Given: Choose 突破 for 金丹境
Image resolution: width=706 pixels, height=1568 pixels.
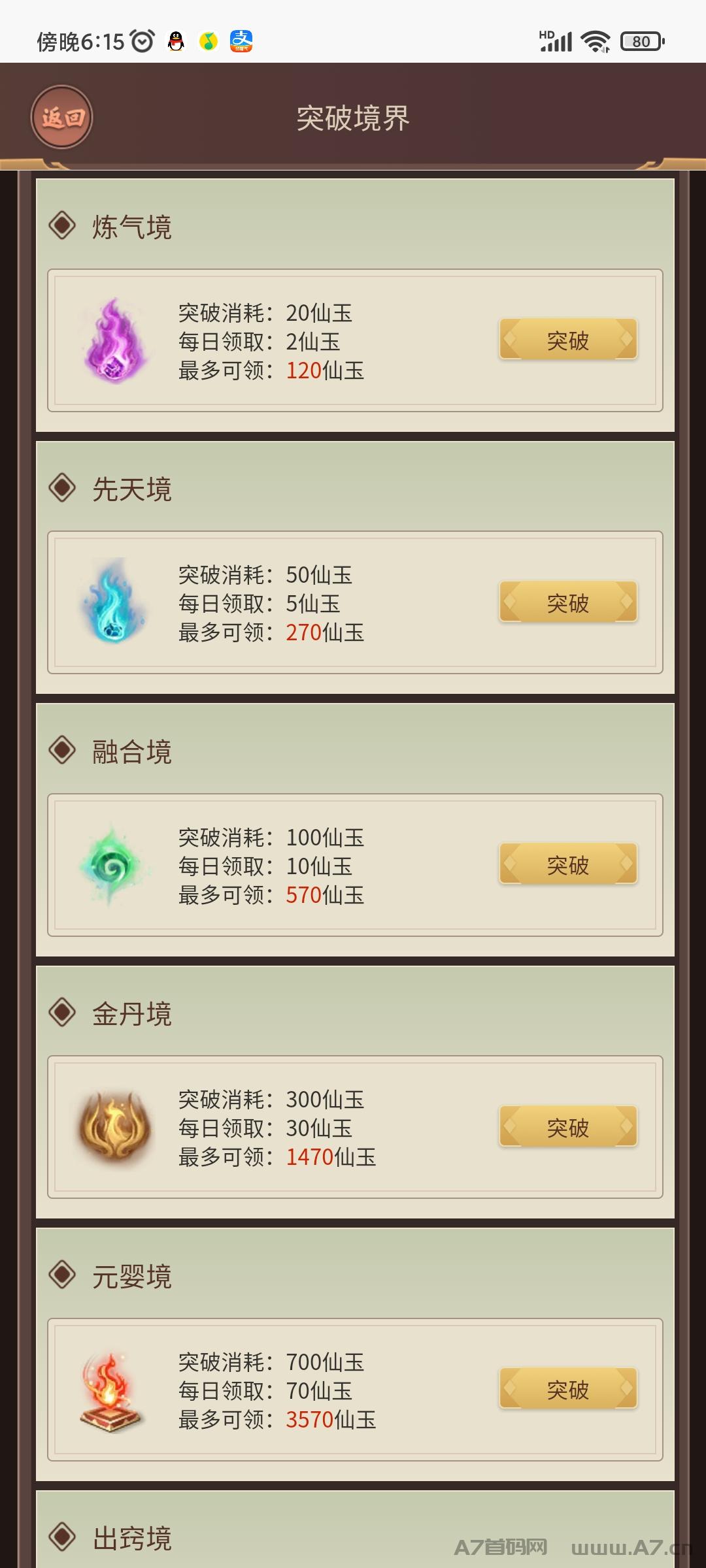Looking at the screenshot, I should pos(567,1127).
